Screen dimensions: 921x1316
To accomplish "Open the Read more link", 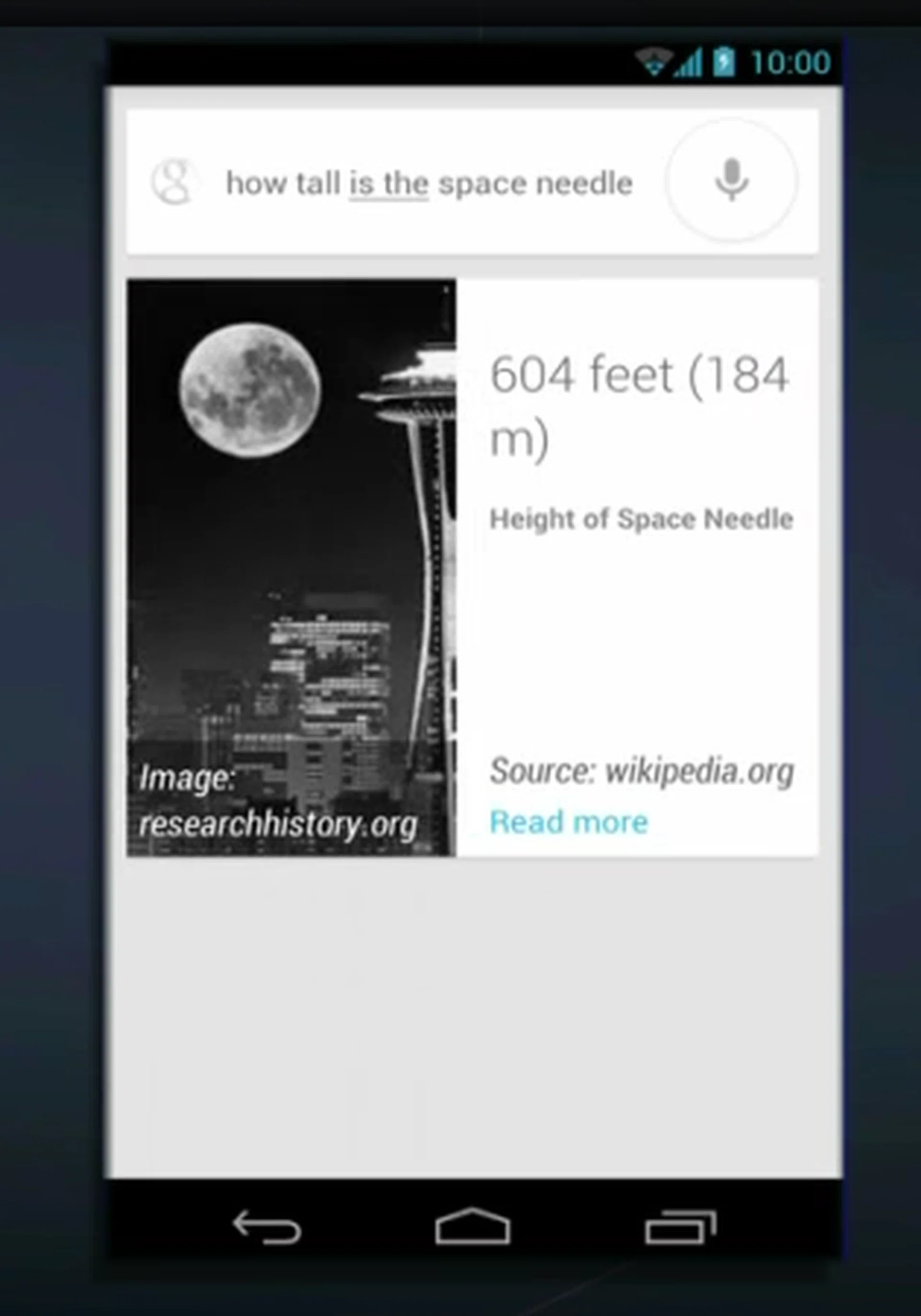I will [x=568, y=821].
